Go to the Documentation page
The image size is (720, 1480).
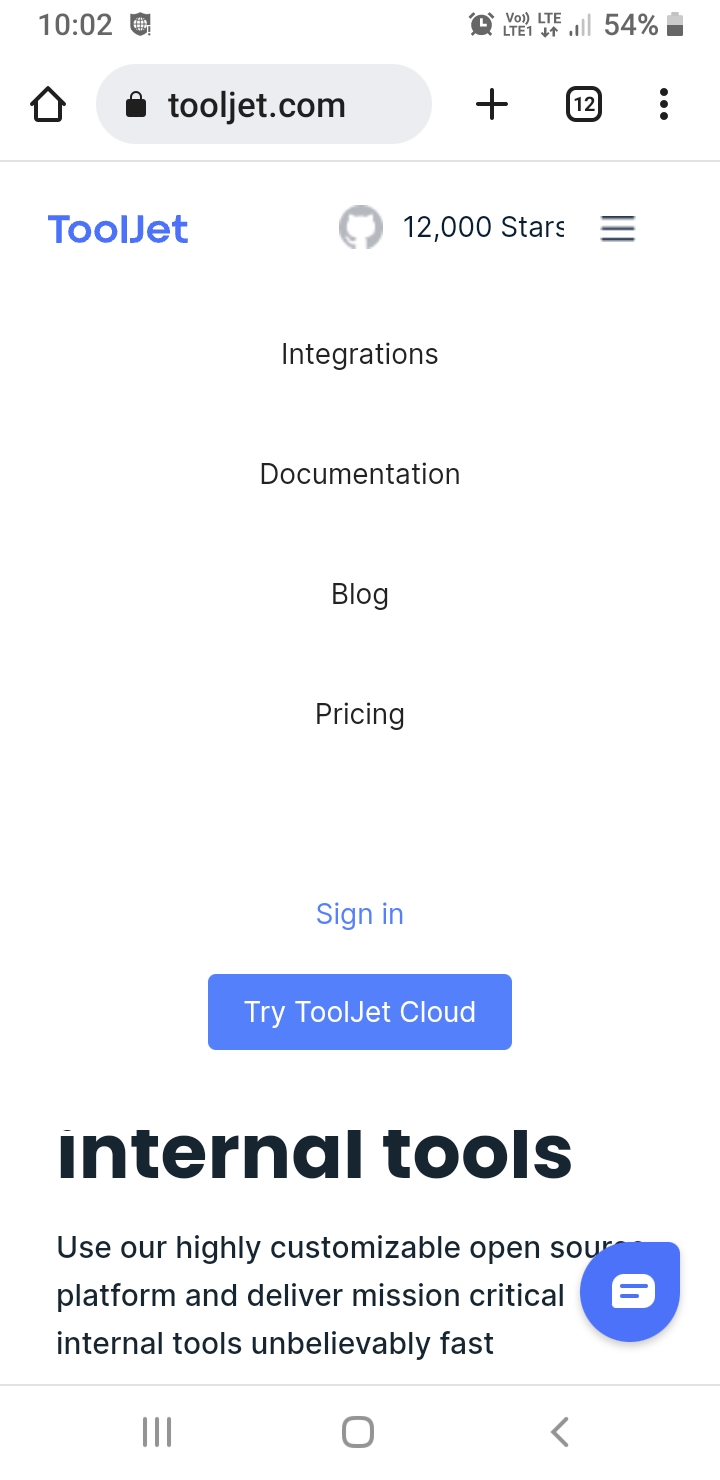click(359, 473)
